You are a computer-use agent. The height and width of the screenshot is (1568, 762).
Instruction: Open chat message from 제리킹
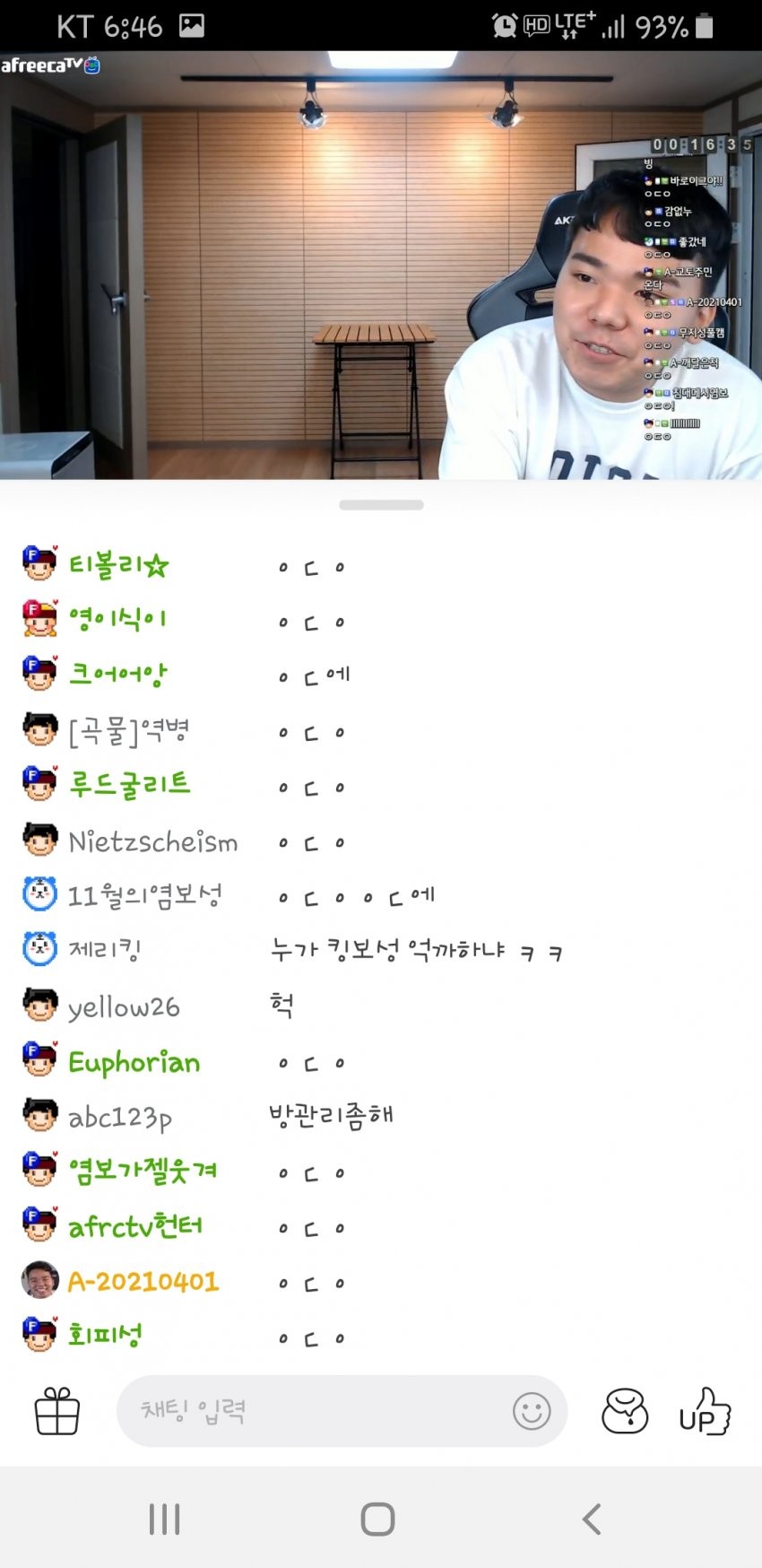pyautogui.click(x=416, y=950)
